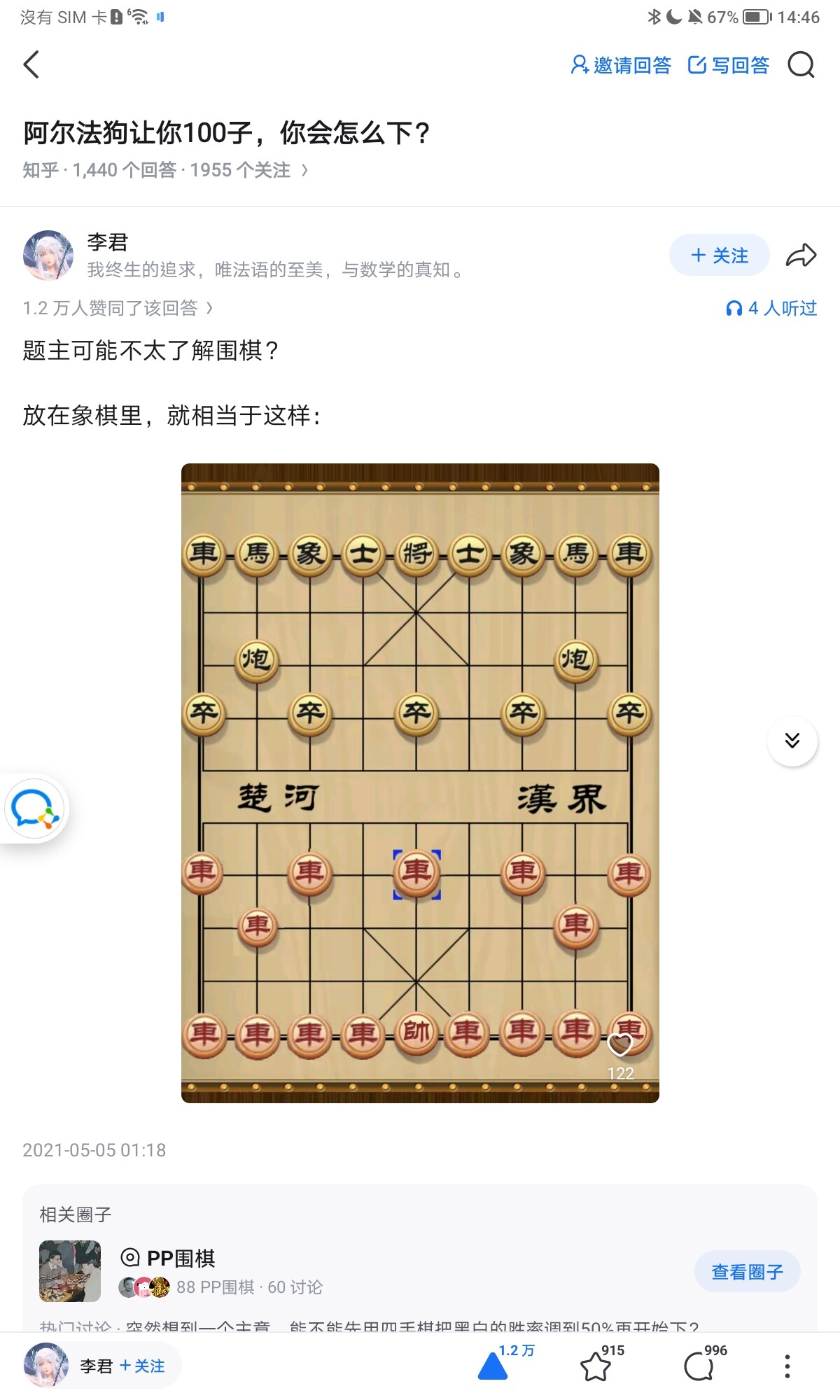
Task: Tap 邀请回答 to invite answers
Action: coord(621,65)
